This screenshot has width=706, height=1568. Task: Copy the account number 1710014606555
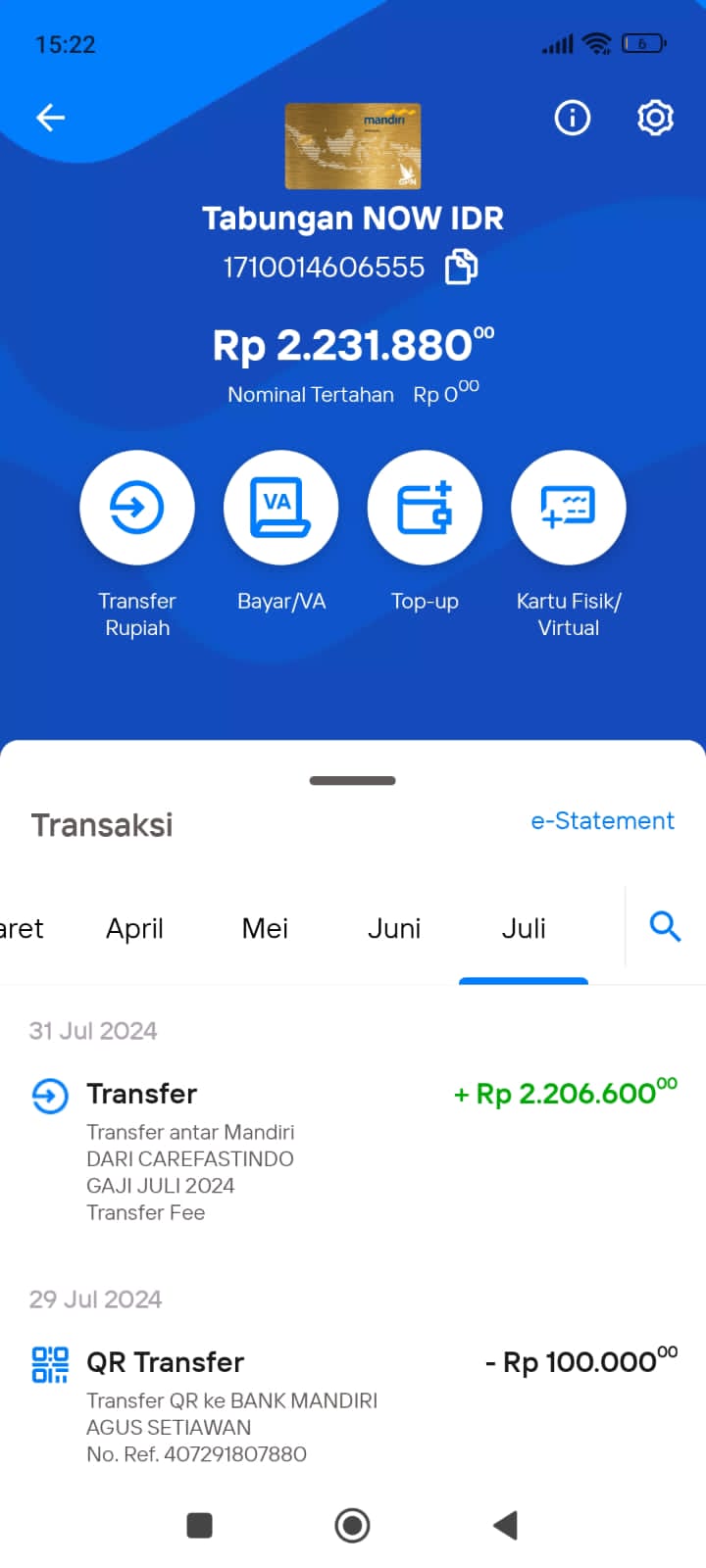[x=462, y=267]
